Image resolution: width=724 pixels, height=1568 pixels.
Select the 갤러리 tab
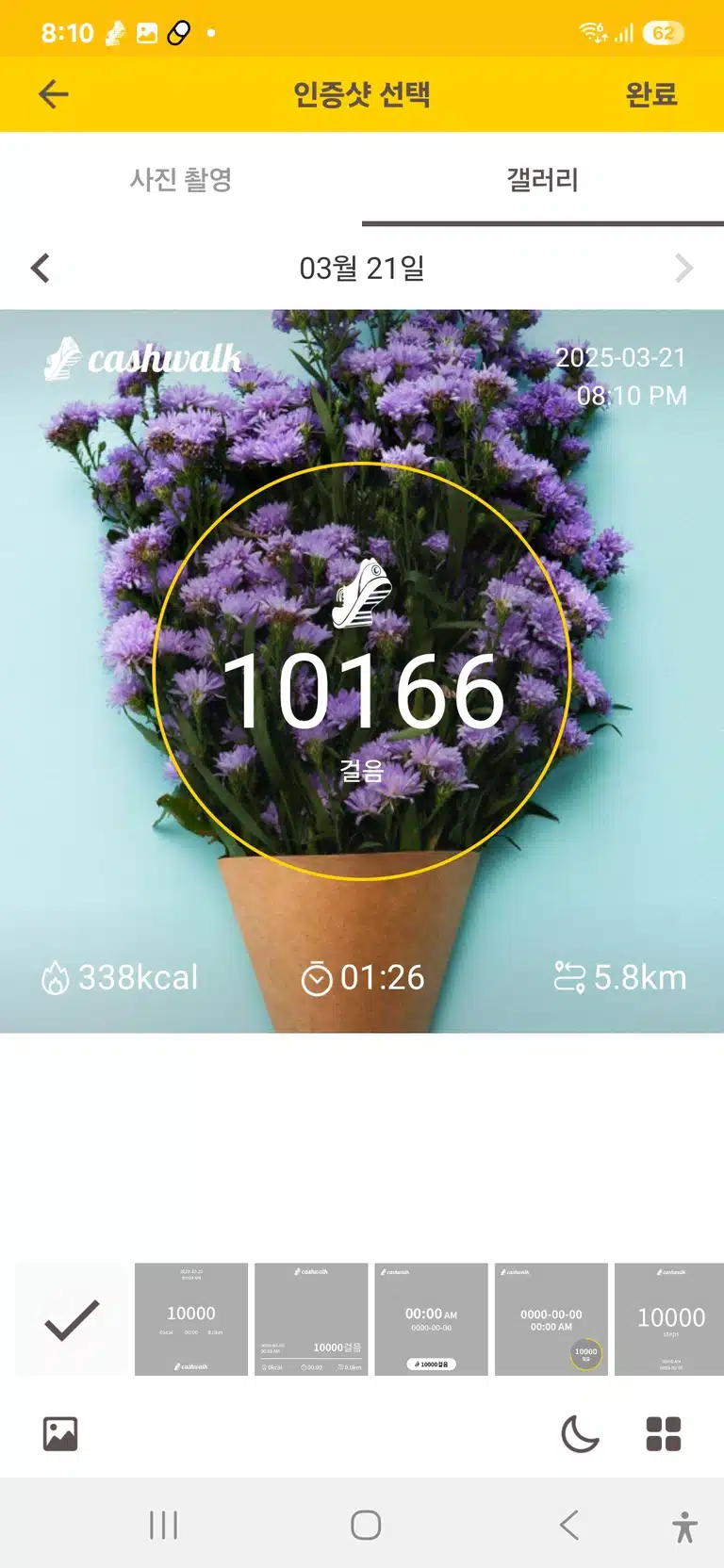pos(543,179)
